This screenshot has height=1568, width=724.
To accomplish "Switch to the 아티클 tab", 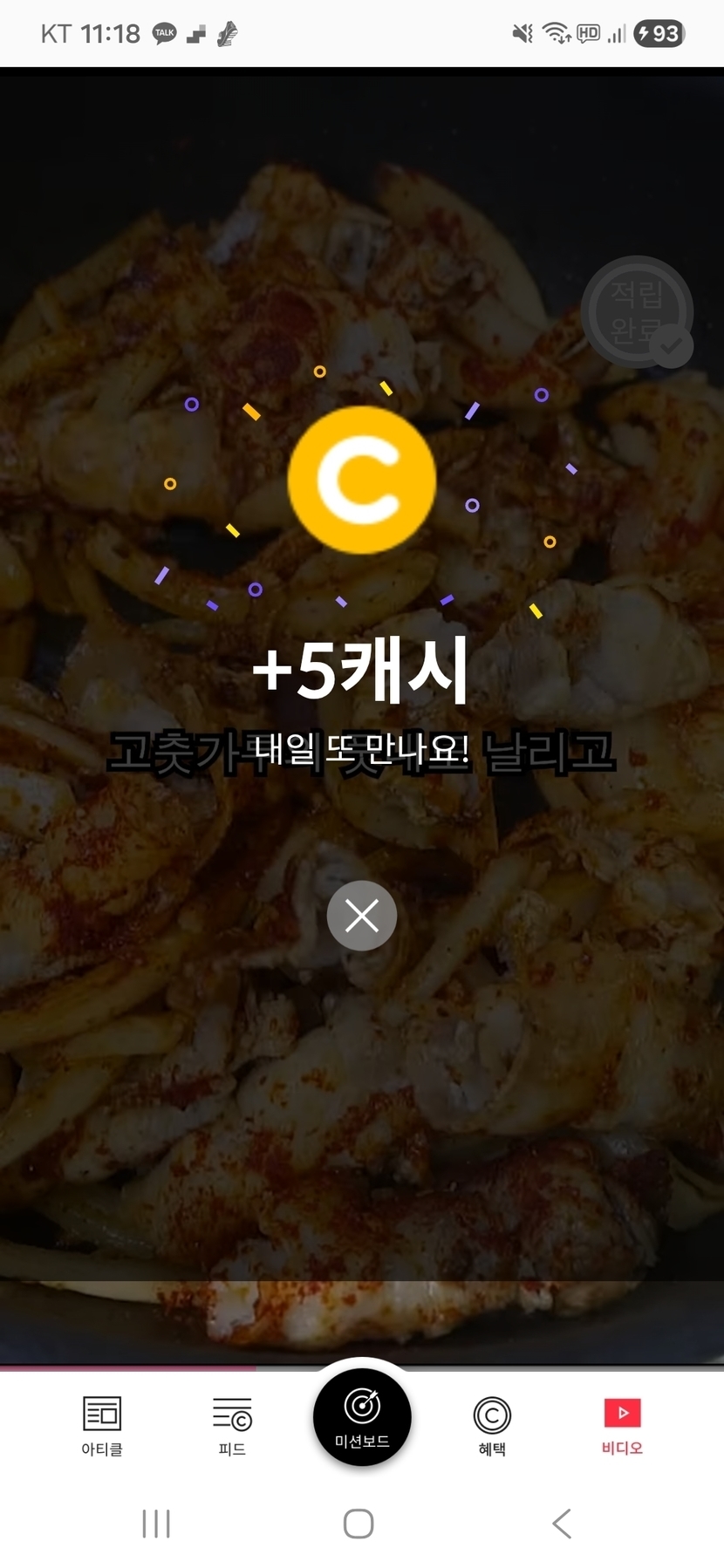I will [x=102, y=1424].
